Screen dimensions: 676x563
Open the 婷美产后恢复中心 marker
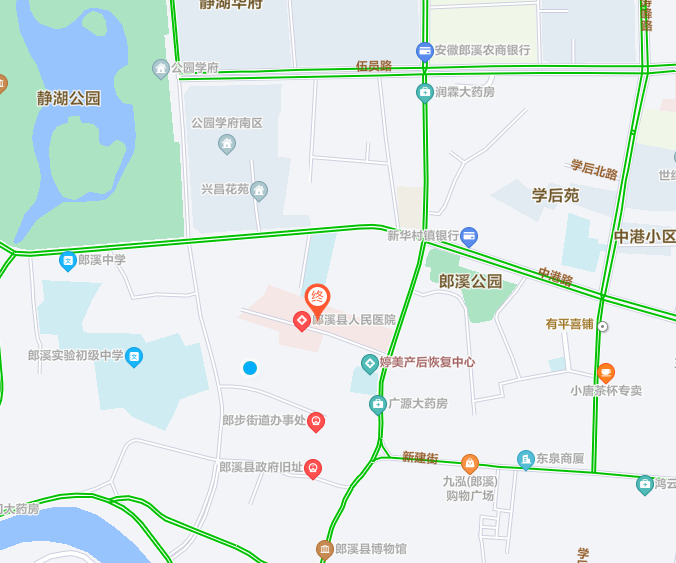click(x=370, y=363)
